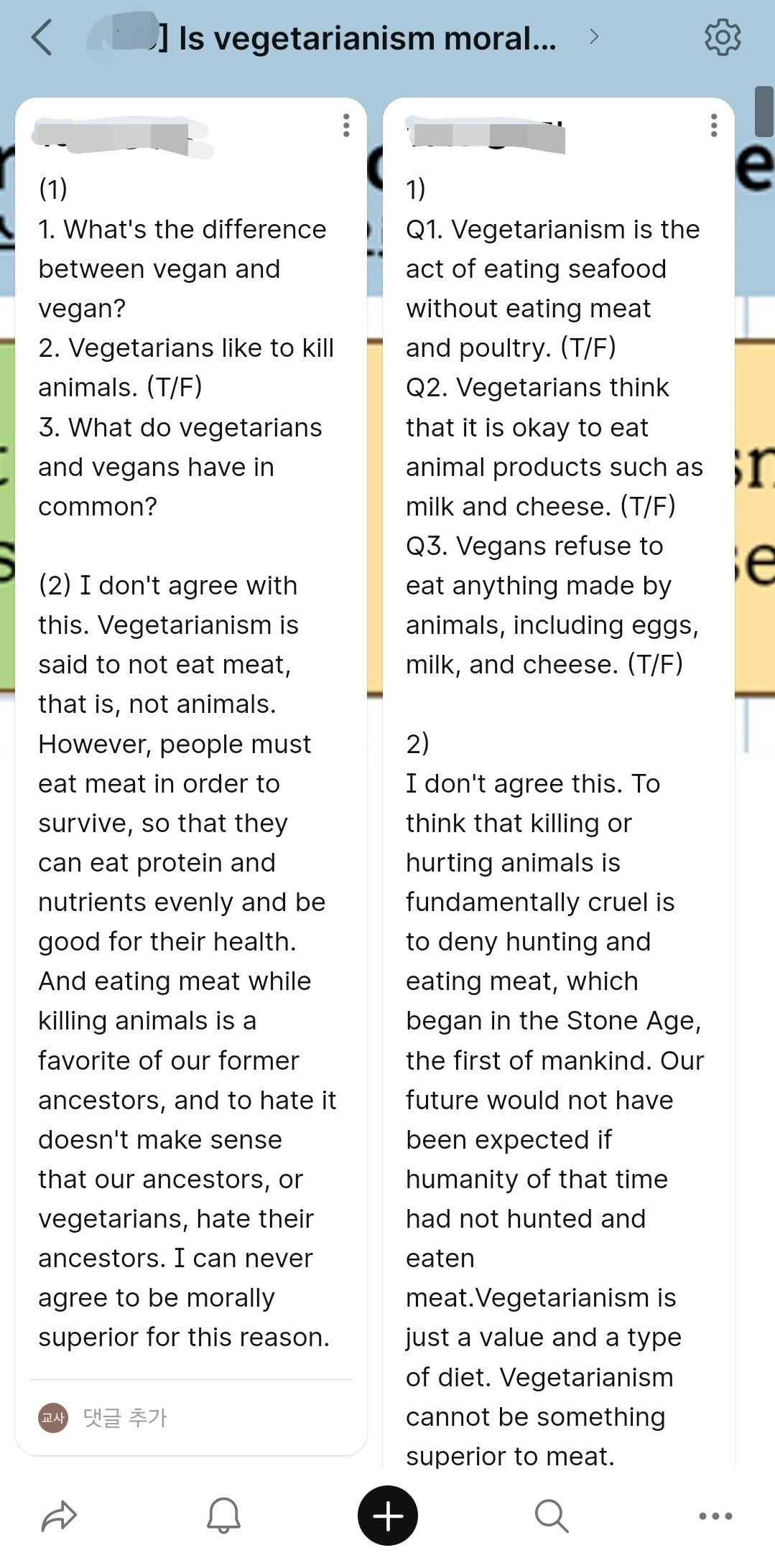Open overflow menu on the first post

346,126
